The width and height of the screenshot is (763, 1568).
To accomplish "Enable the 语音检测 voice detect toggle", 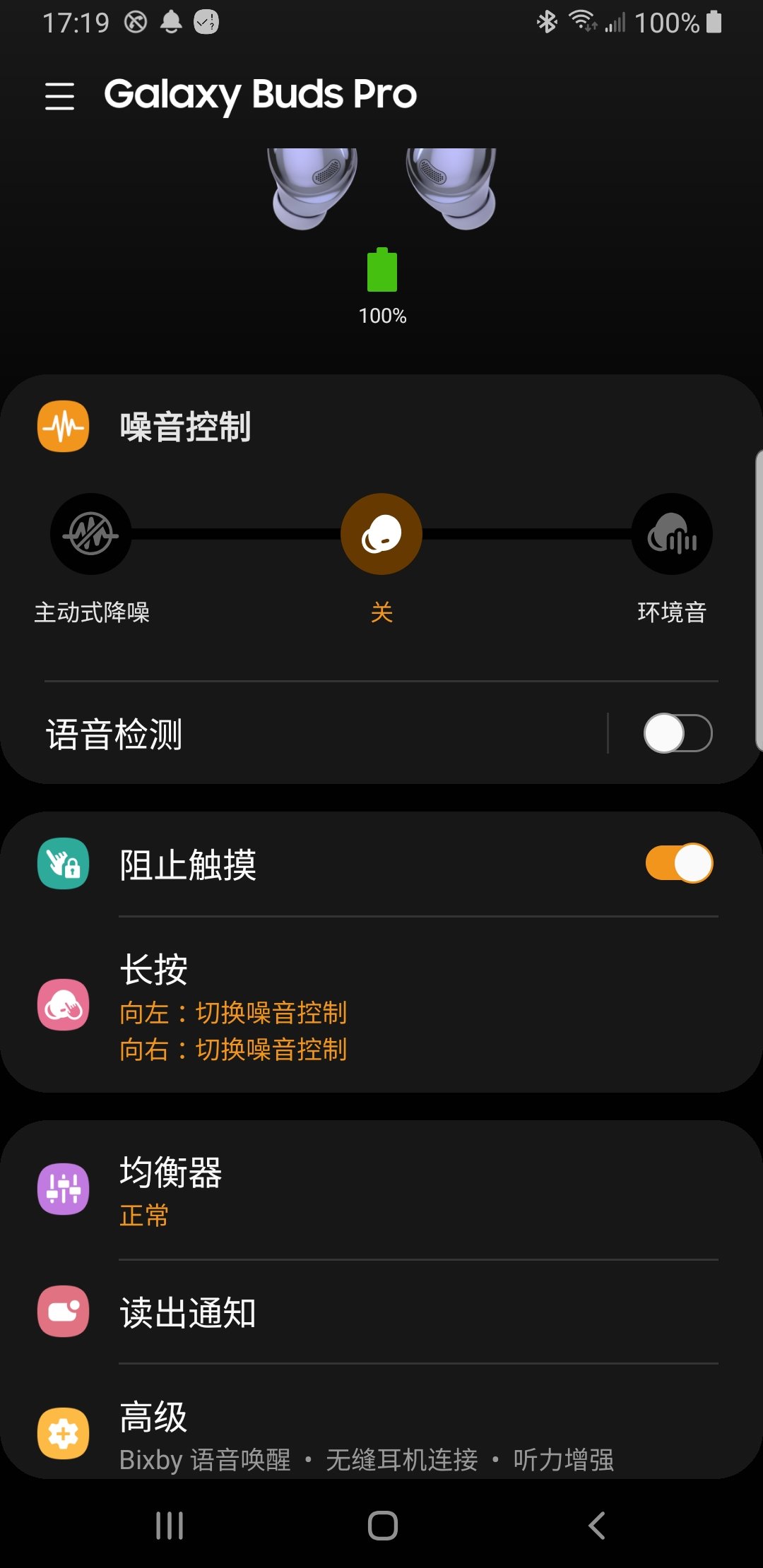I will click(x=677, y=733).
